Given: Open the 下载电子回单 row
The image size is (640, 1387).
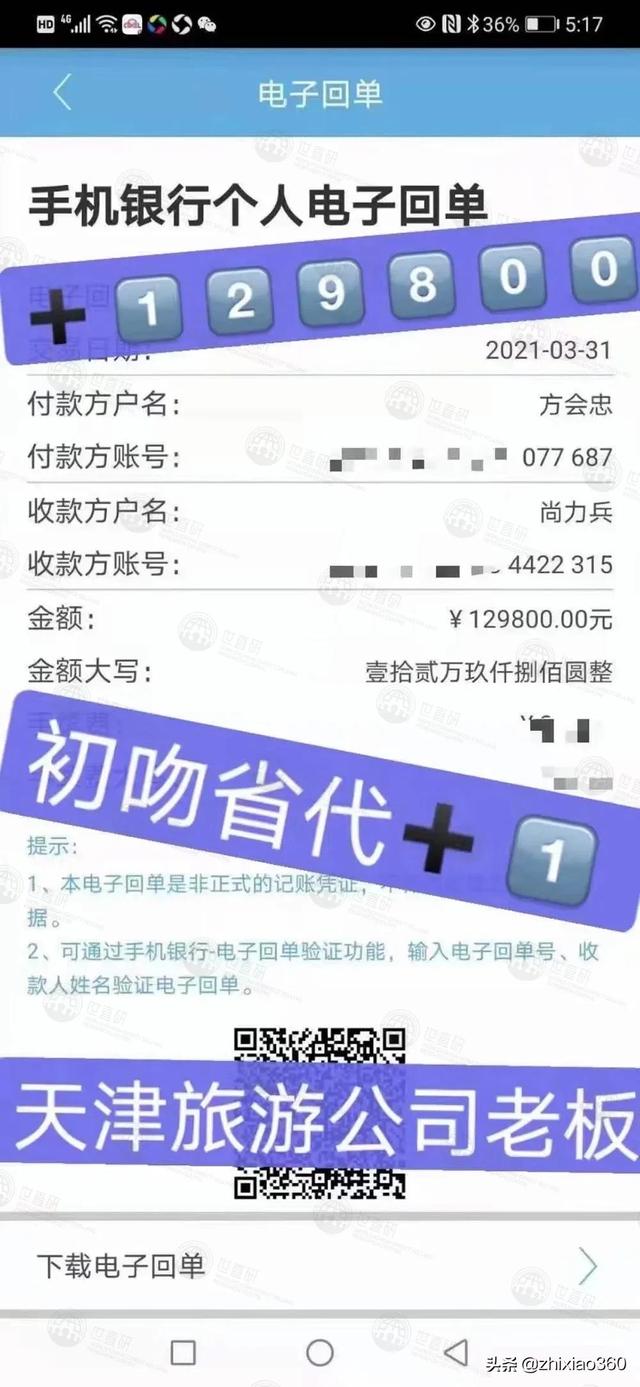Looking at the screenshot, I should (320, 1266).
